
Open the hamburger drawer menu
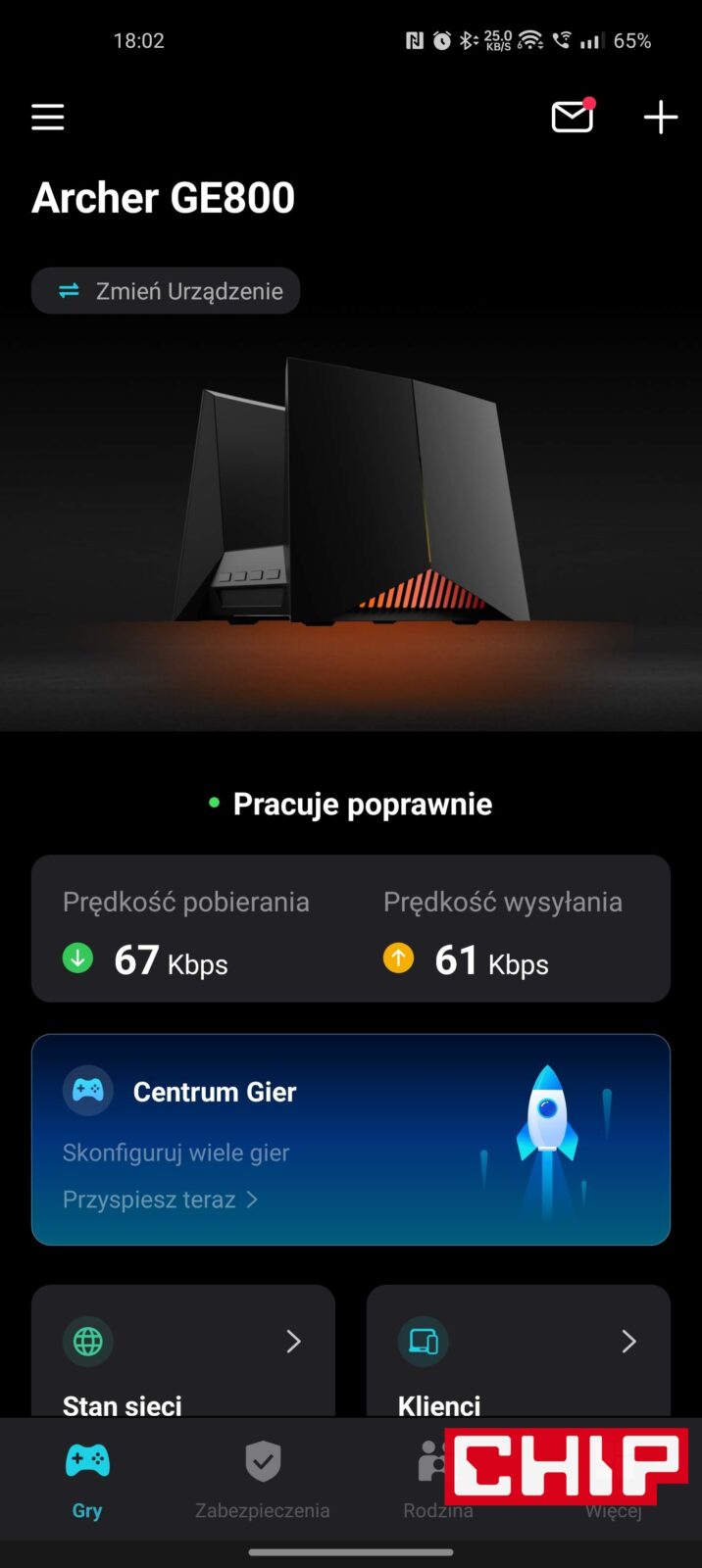(x=47, y=118)
